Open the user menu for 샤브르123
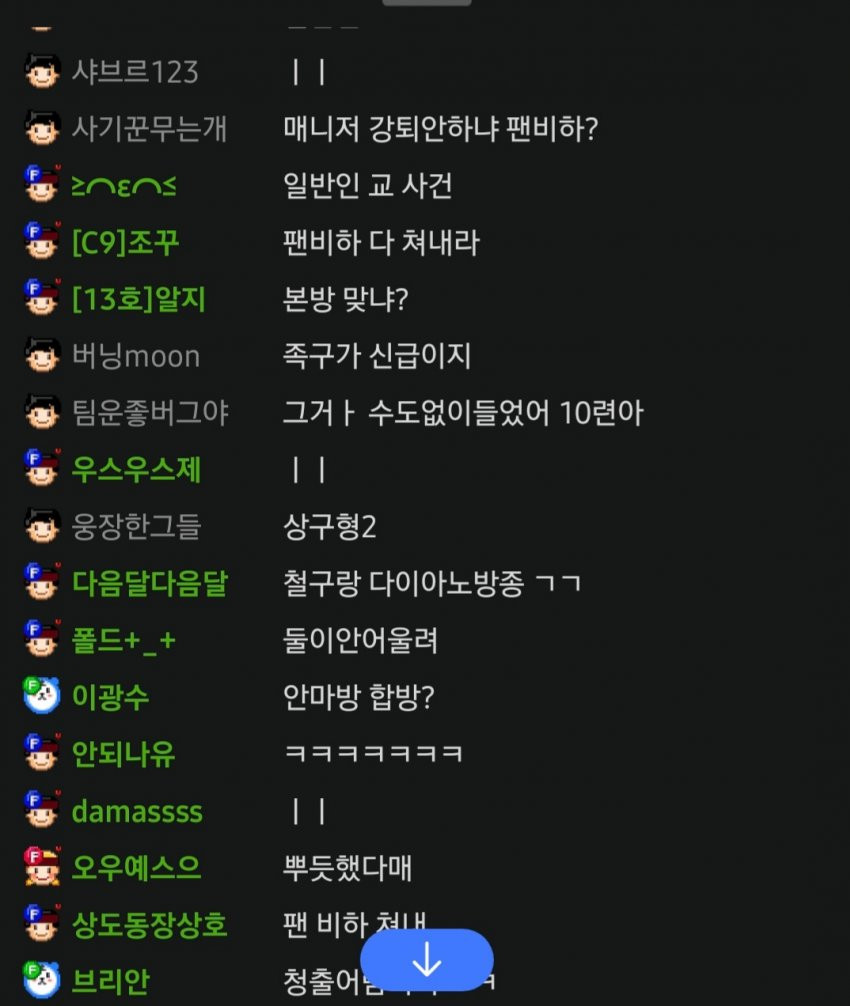Image resolution: width=850 pixels, height=1006 pixels. coord(135,72)
